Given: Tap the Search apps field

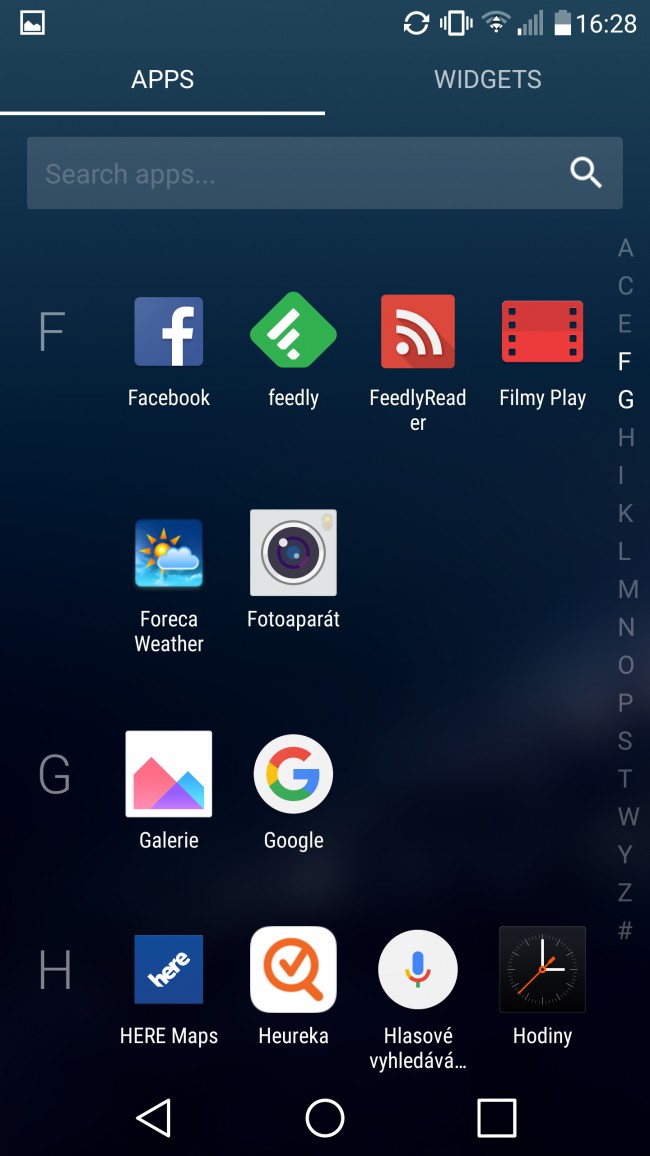Looking at the screenshot, I should tap(290, 174).
